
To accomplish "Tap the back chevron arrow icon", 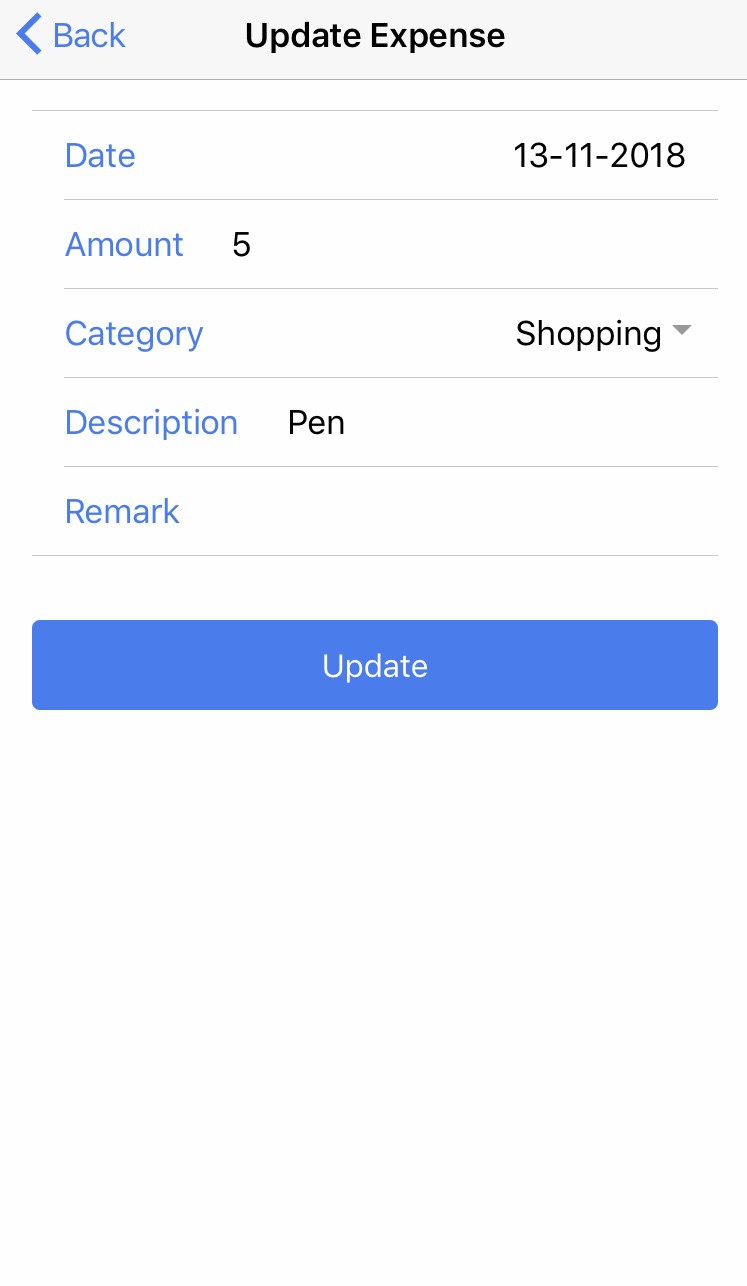I will click(x=28, y=34).
